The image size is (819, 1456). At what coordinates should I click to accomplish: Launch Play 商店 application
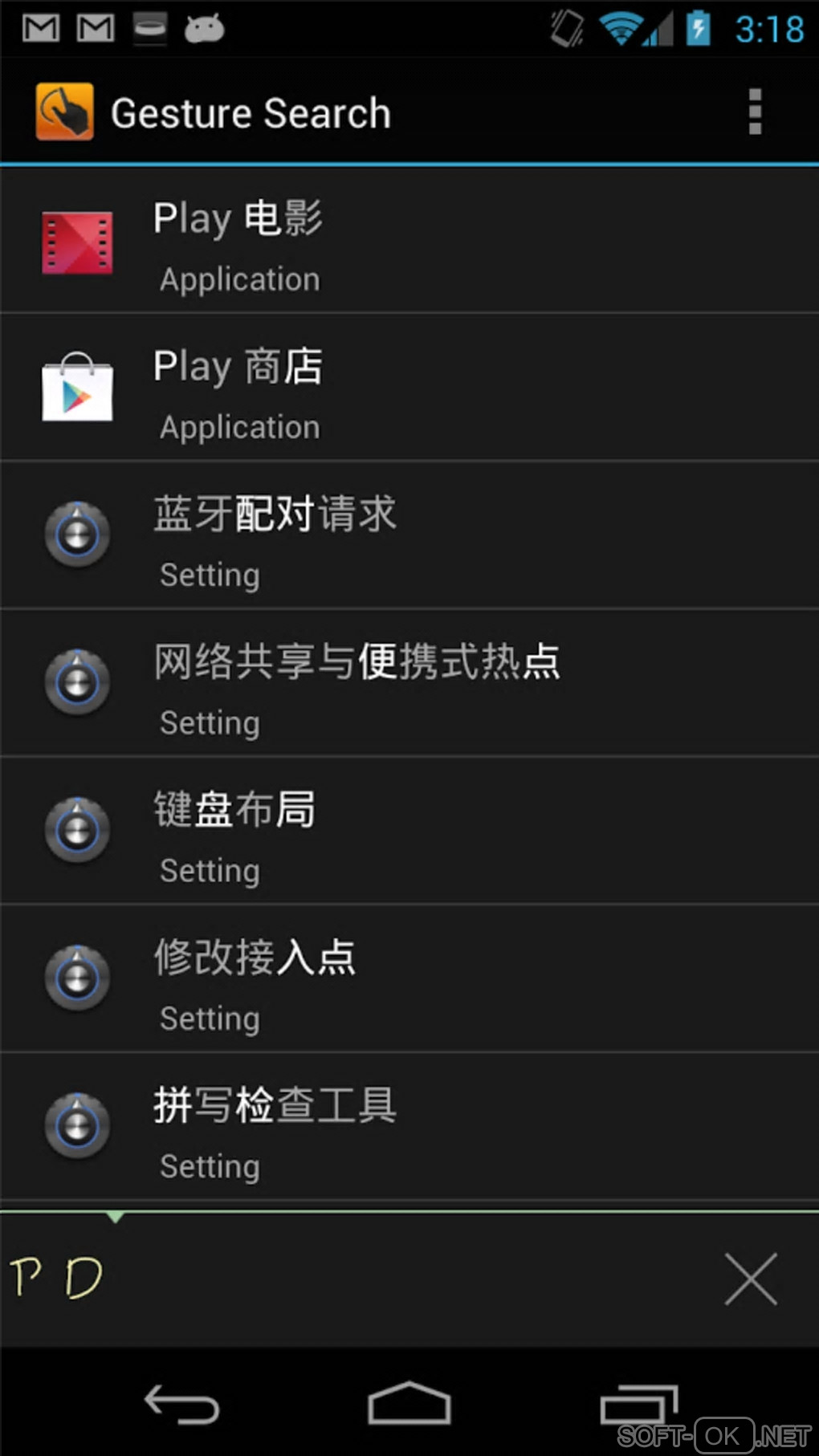(x=409, y=388)
